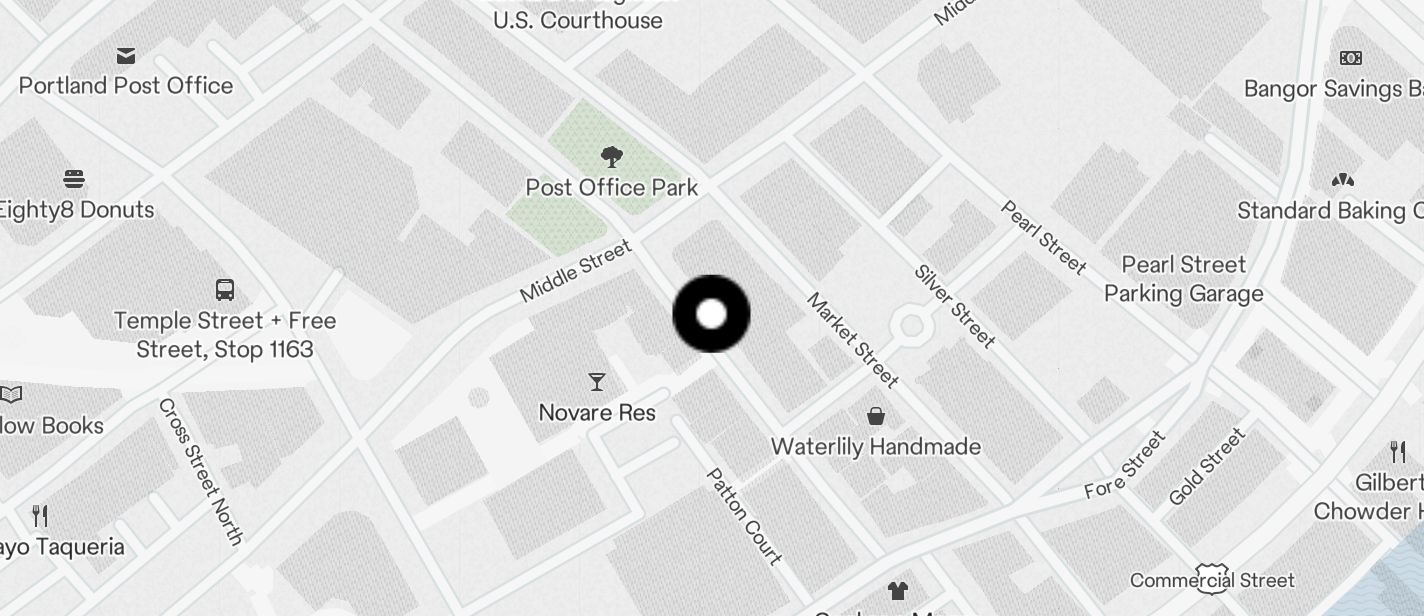
Task: Open the Waterlily Handmade shop marker
Action: click(x=876, y=416)
